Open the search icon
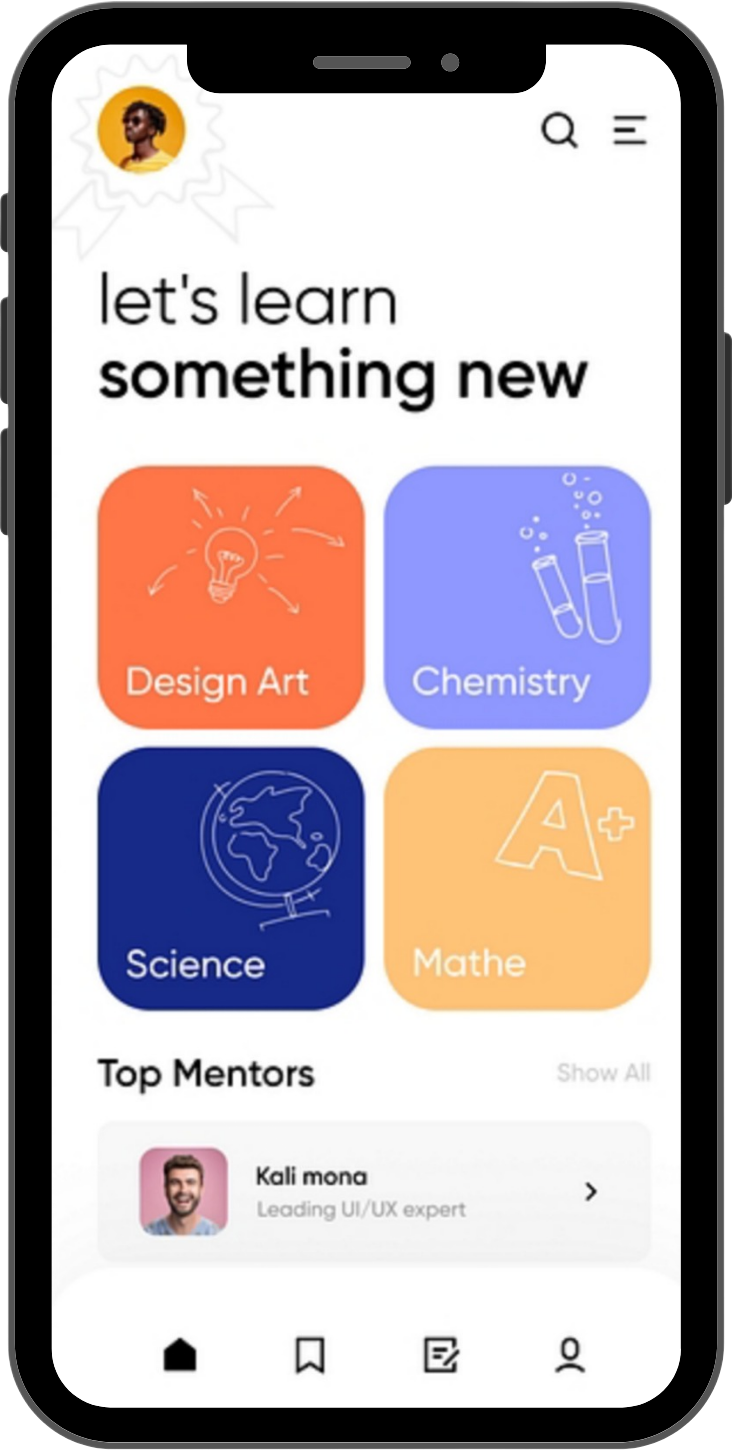Viewport: 733px width, 1451px height. (x=560, y=131)
